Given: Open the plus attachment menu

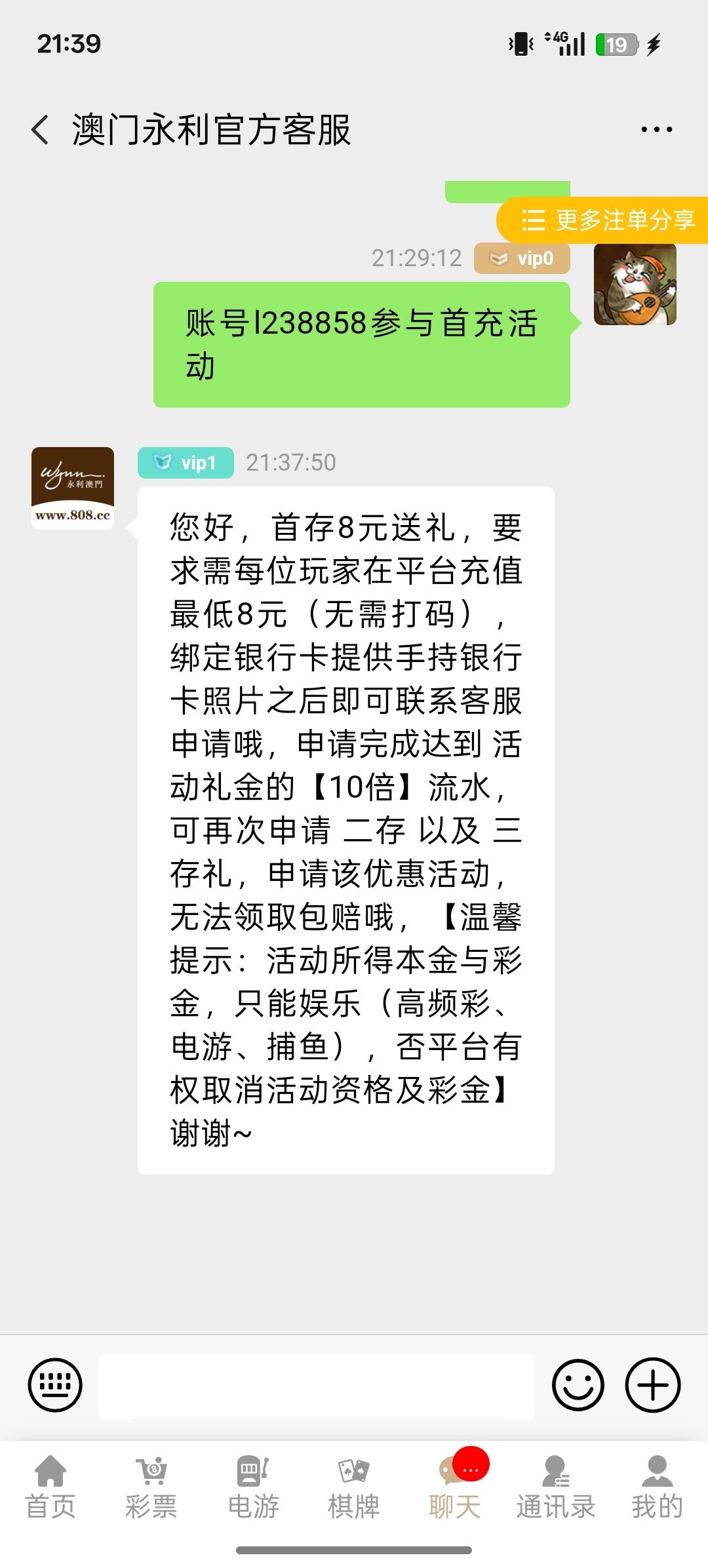Looking at the screenshot, I should click(652, 1384).
